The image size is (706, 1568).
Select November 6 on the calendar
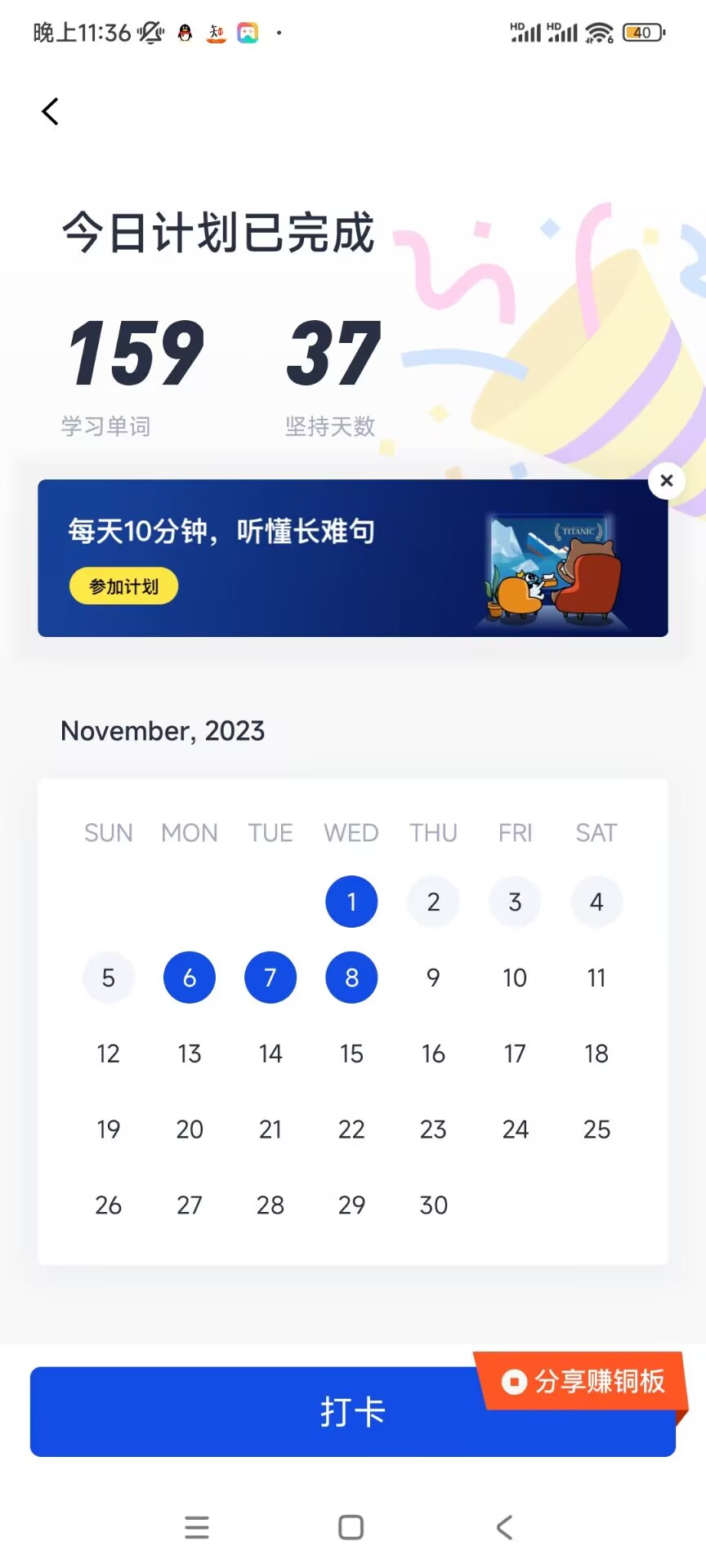190,978
